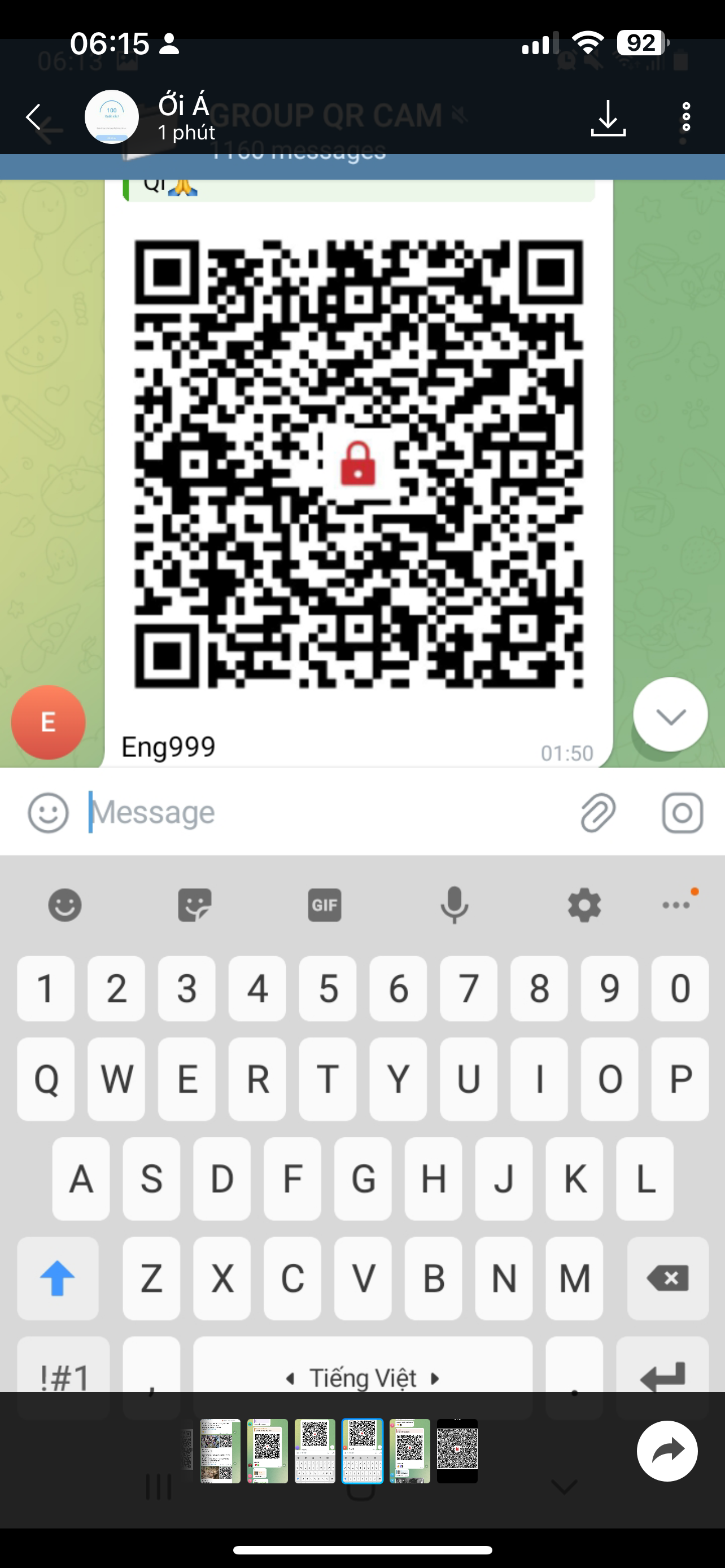This screenshot has width=725, height=1568.
Task: Select the blue-outlined current thumbnail
Action: pyautogui.click(x=362, y=1451)
